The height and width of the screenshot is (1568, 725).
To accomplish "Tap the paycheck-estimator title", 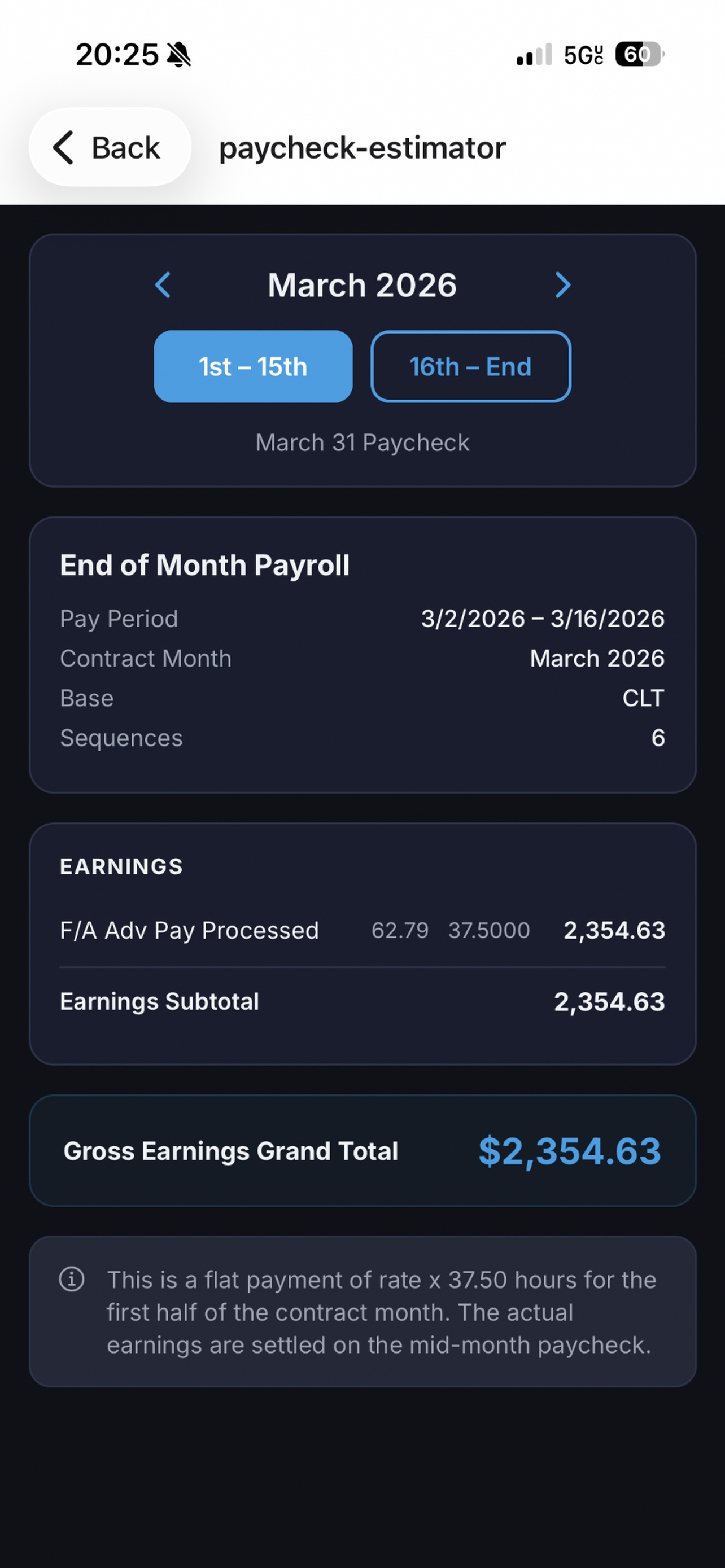I will tap(362, 148).
